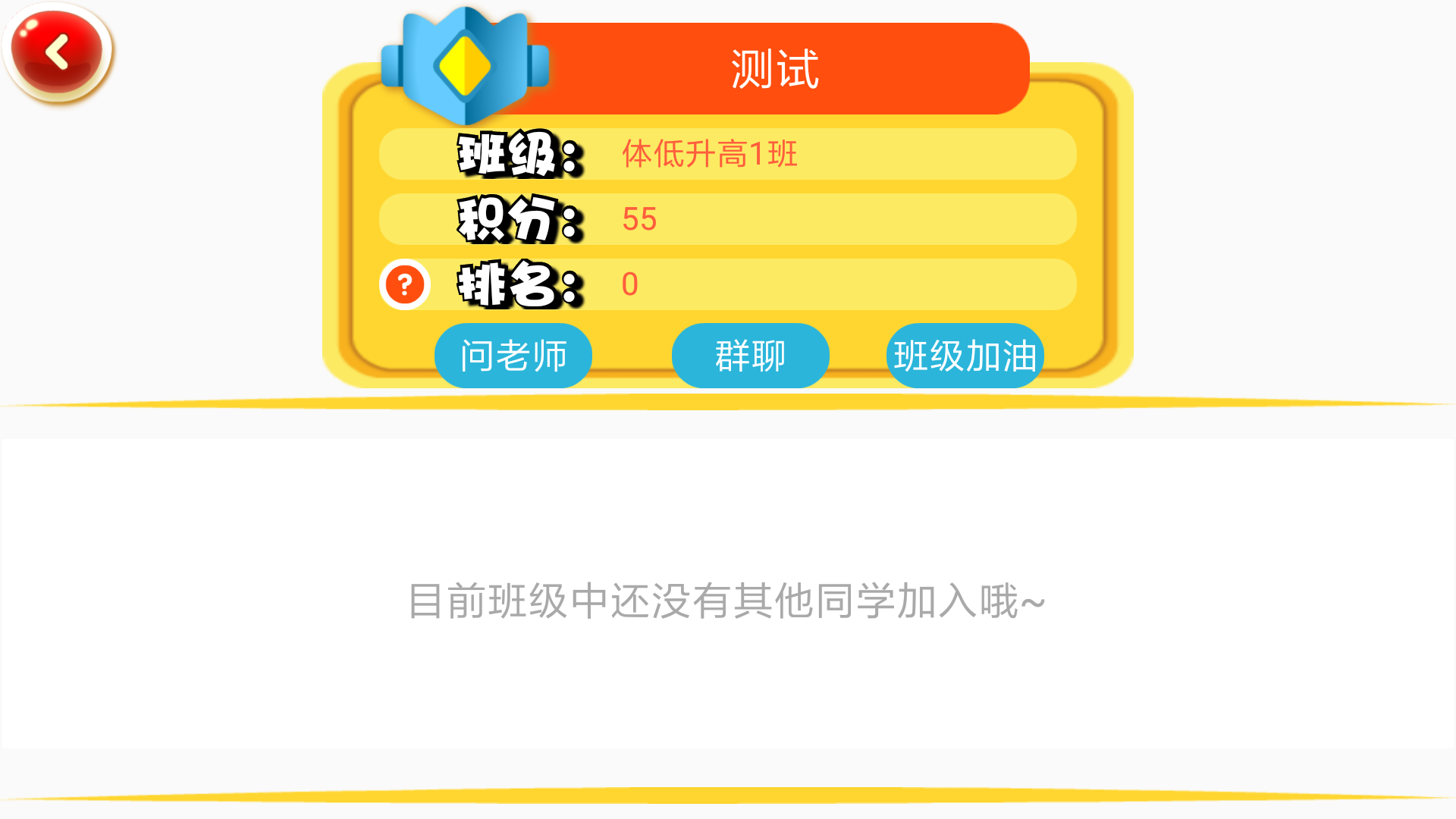Tap the 问老师 button
1456x819 pixels.
[x=513, y=356]
